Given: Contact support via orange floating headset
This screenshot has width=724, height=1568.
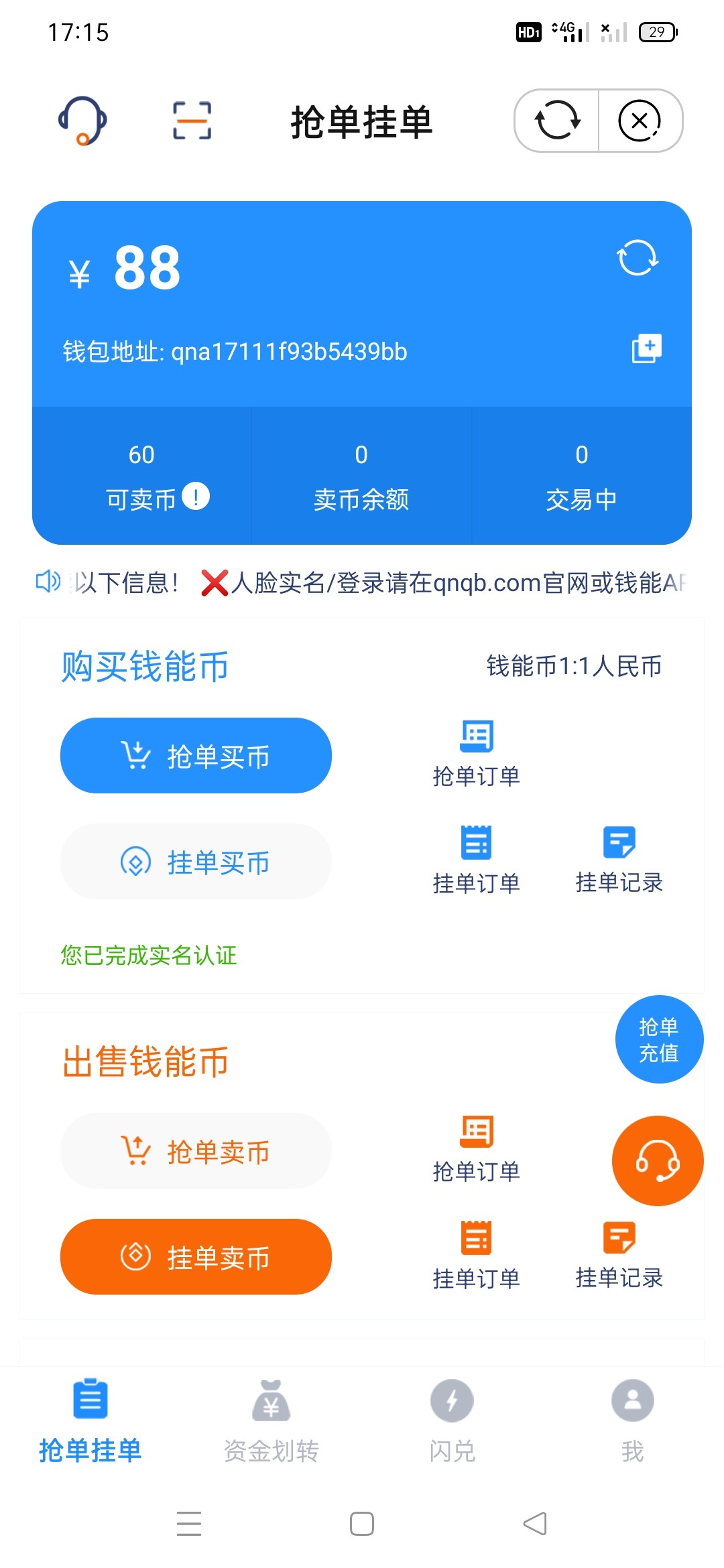Looking at the screenshot, I should coord(658,1161).
